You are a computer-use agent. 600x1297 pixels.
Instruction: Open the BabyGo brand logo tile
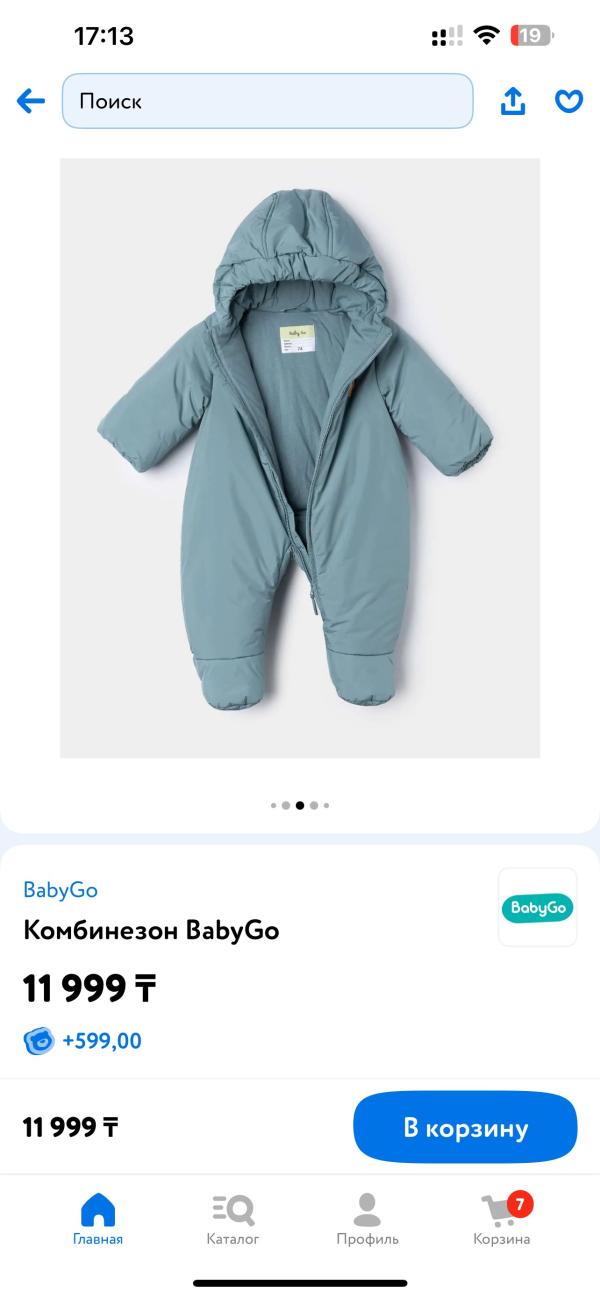point(538,907)
